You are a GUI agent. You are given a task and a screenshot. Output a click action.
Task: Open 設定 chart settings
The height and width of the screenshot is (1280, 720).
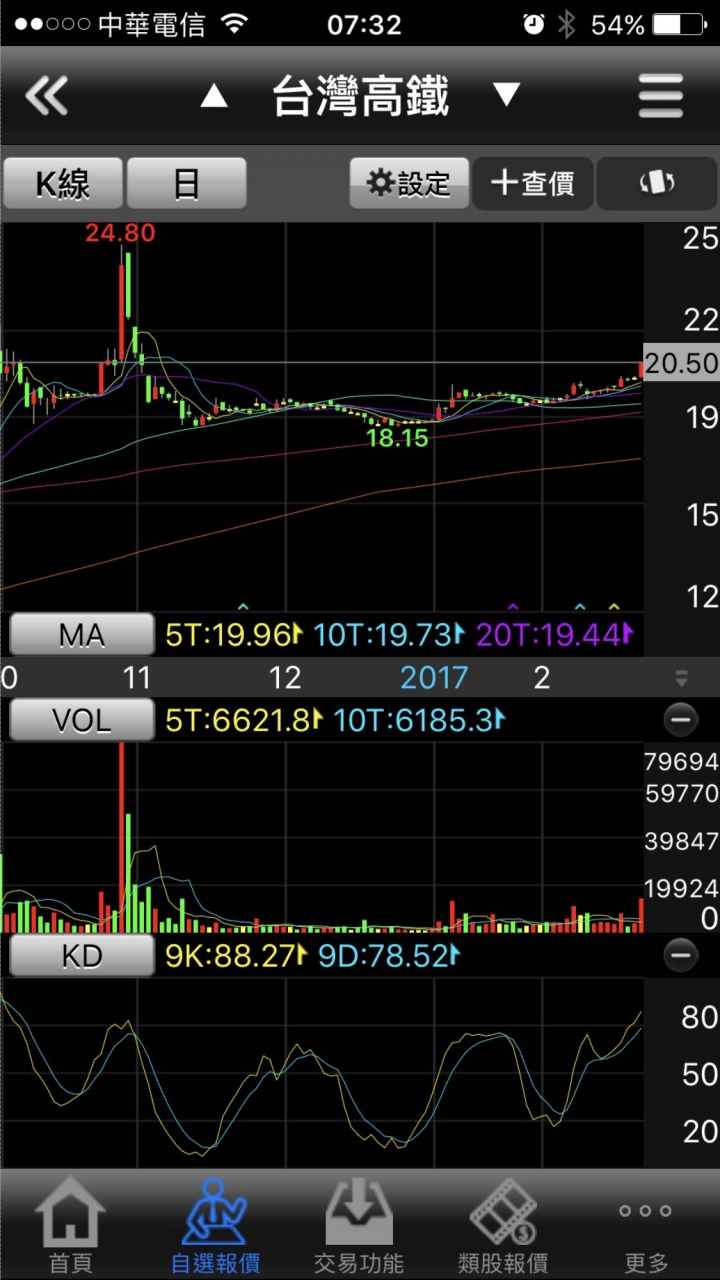click(409, 183)
